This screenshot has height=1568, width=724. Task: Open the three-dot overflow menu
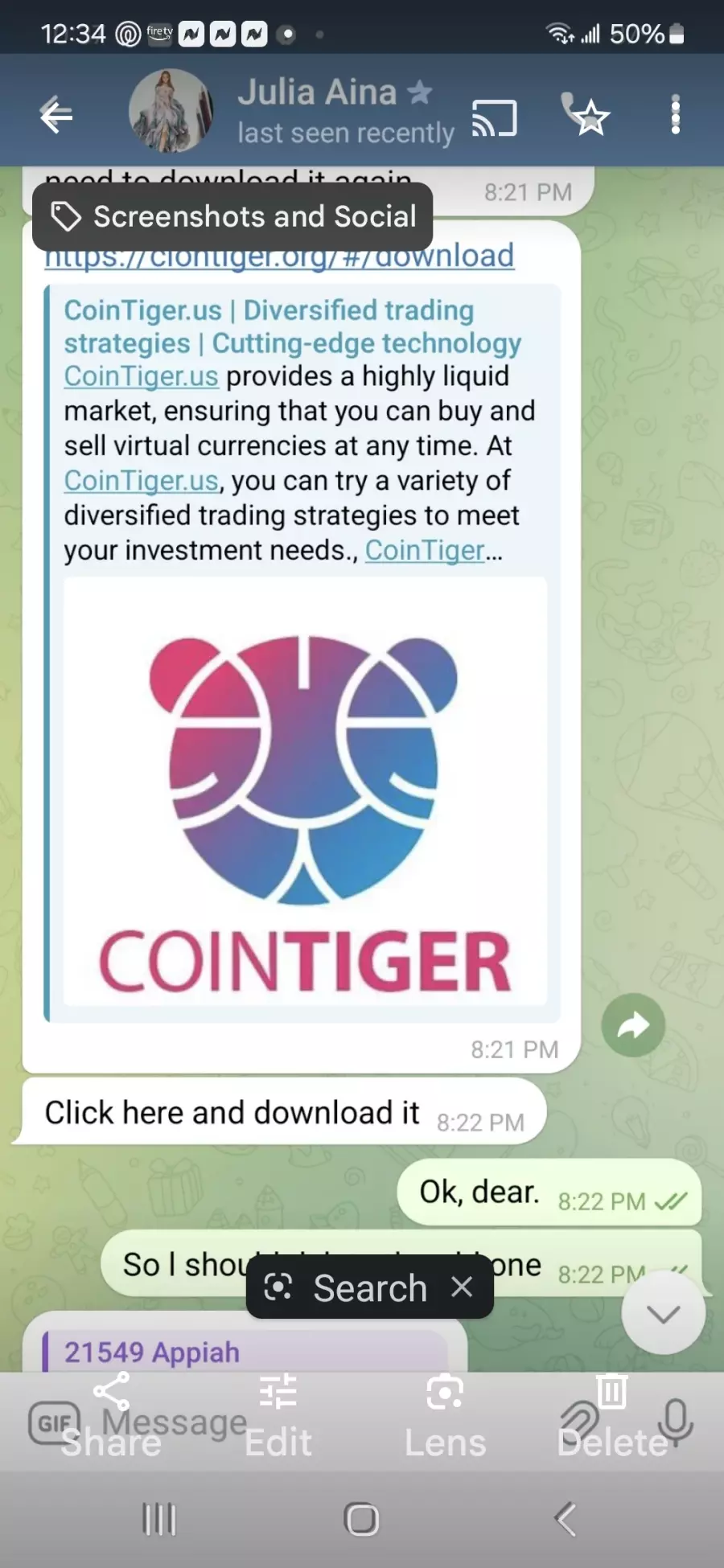[x=676, y=114]
